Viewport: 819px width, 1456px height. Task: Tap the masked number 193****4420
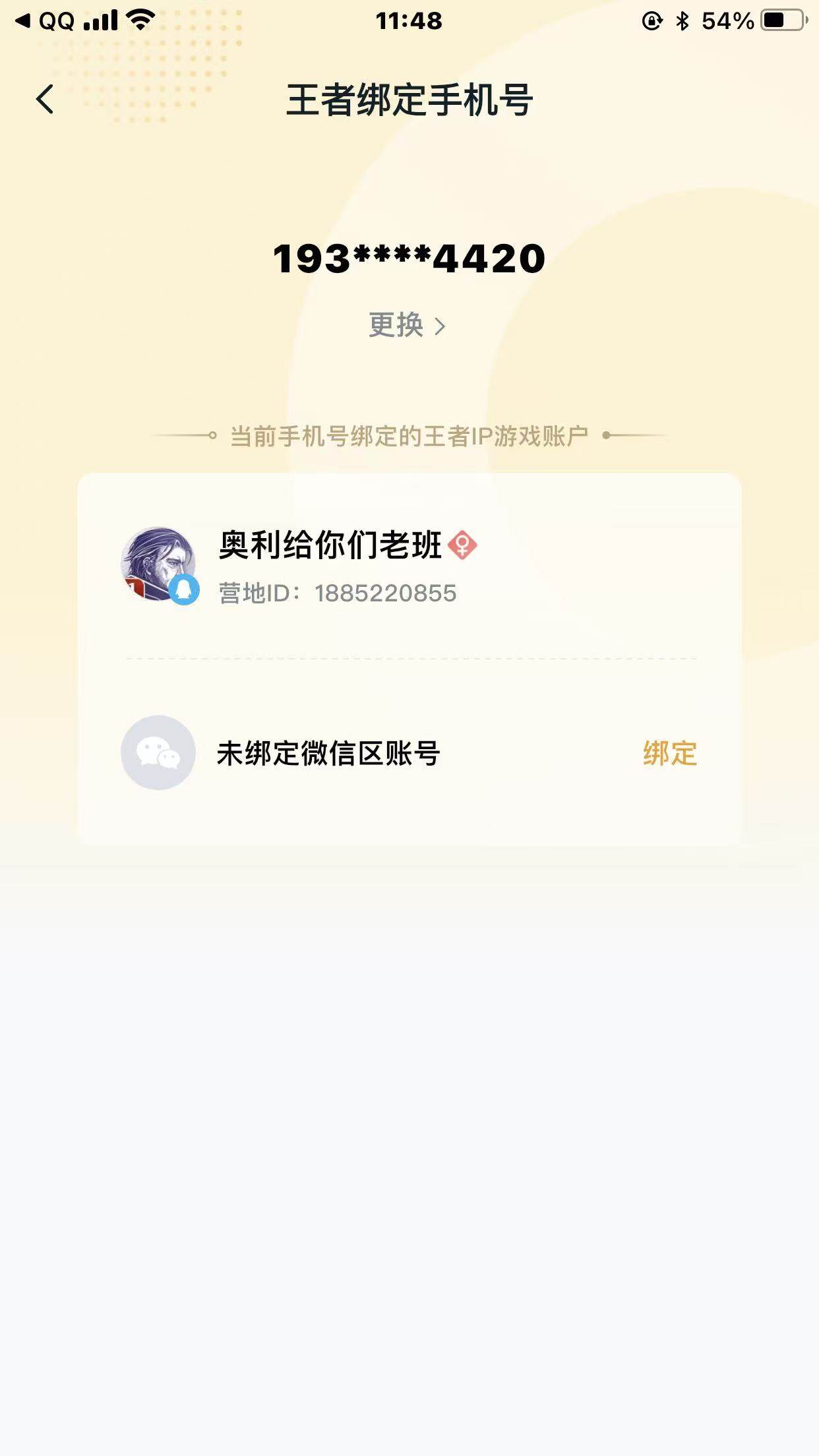click(x=408, y=258)
